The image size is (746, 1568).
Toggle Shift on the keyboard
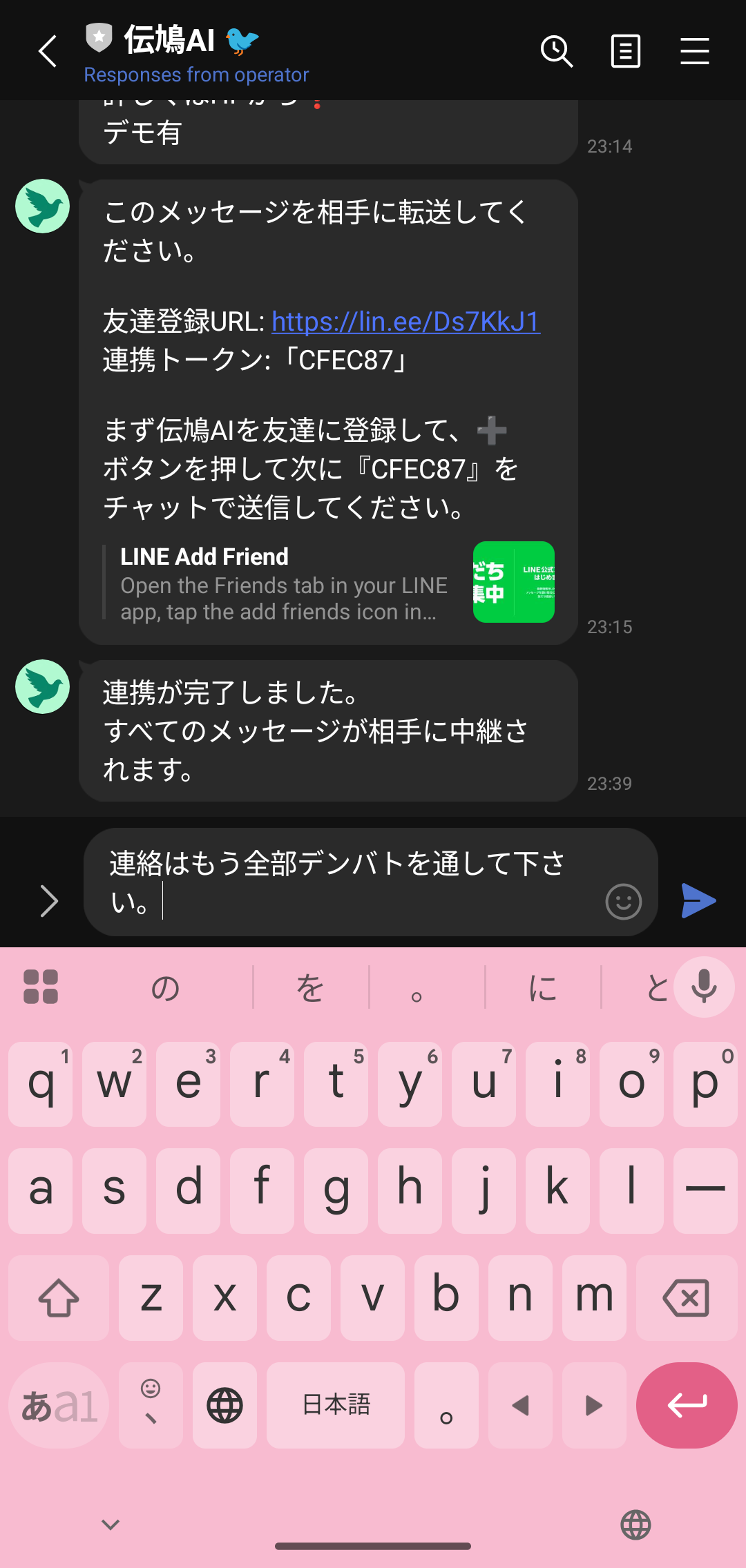click(58, 1297)
